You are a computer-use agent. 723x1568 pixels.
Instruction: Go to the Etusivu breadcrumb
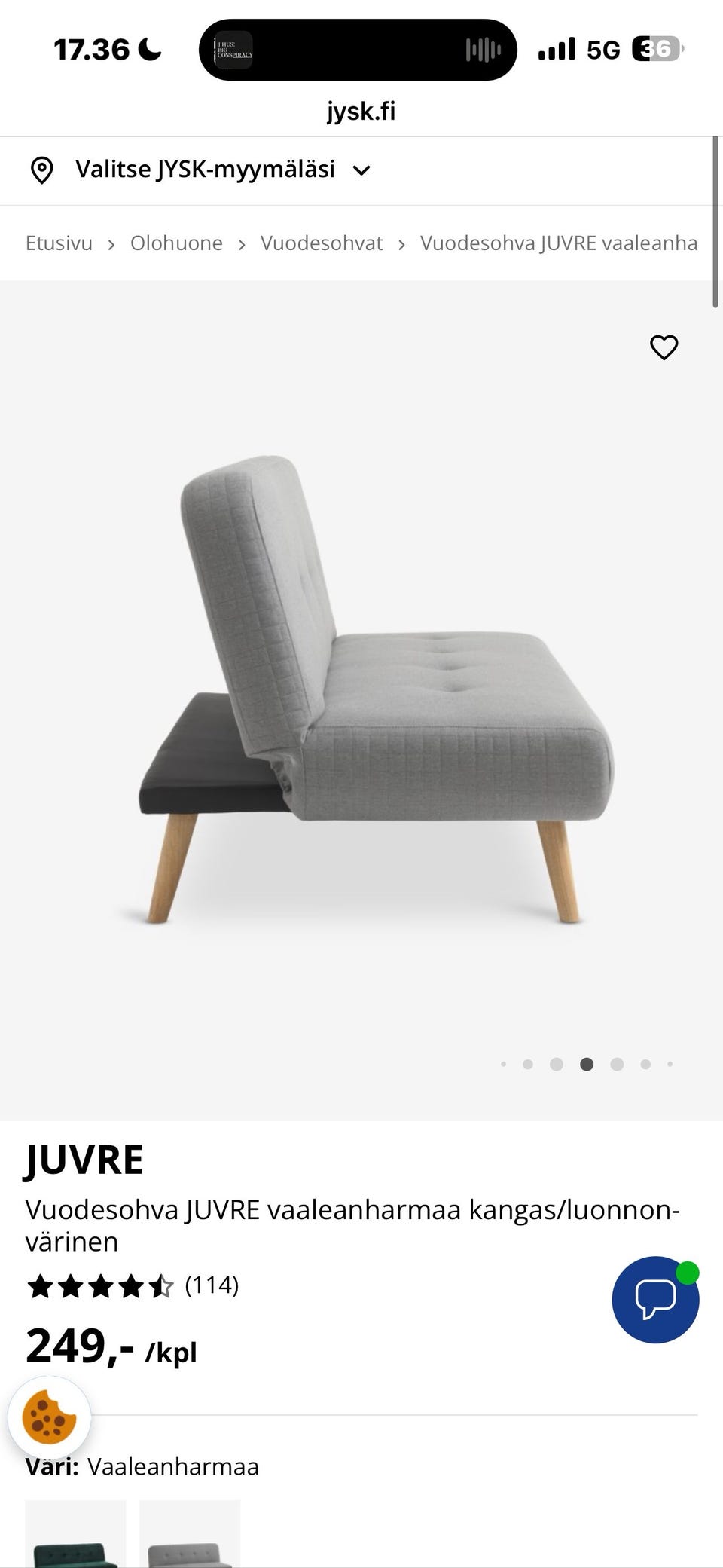[59, 243]
